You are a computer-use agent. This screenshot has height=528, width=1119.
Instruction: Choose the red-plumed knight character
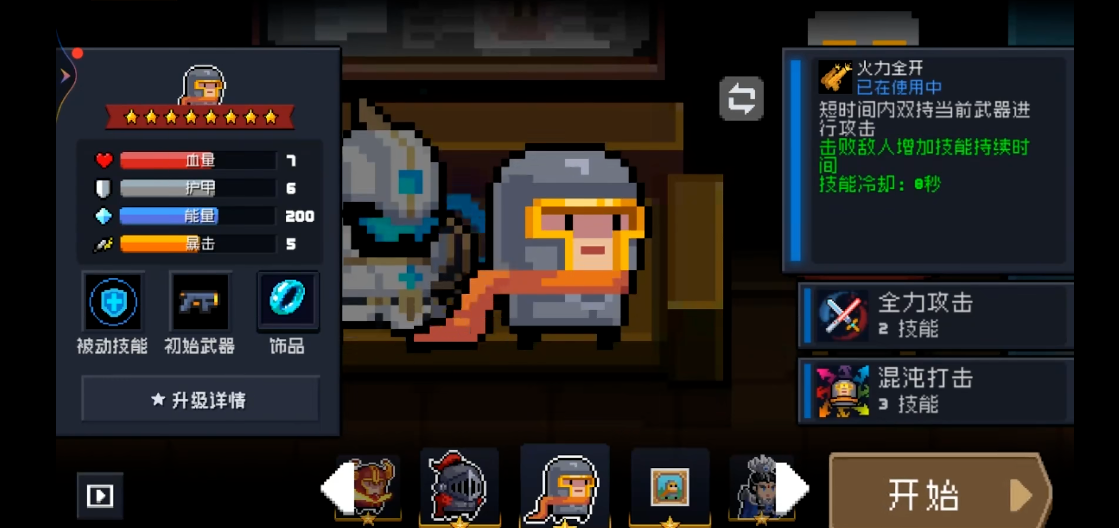coord(459,487)
